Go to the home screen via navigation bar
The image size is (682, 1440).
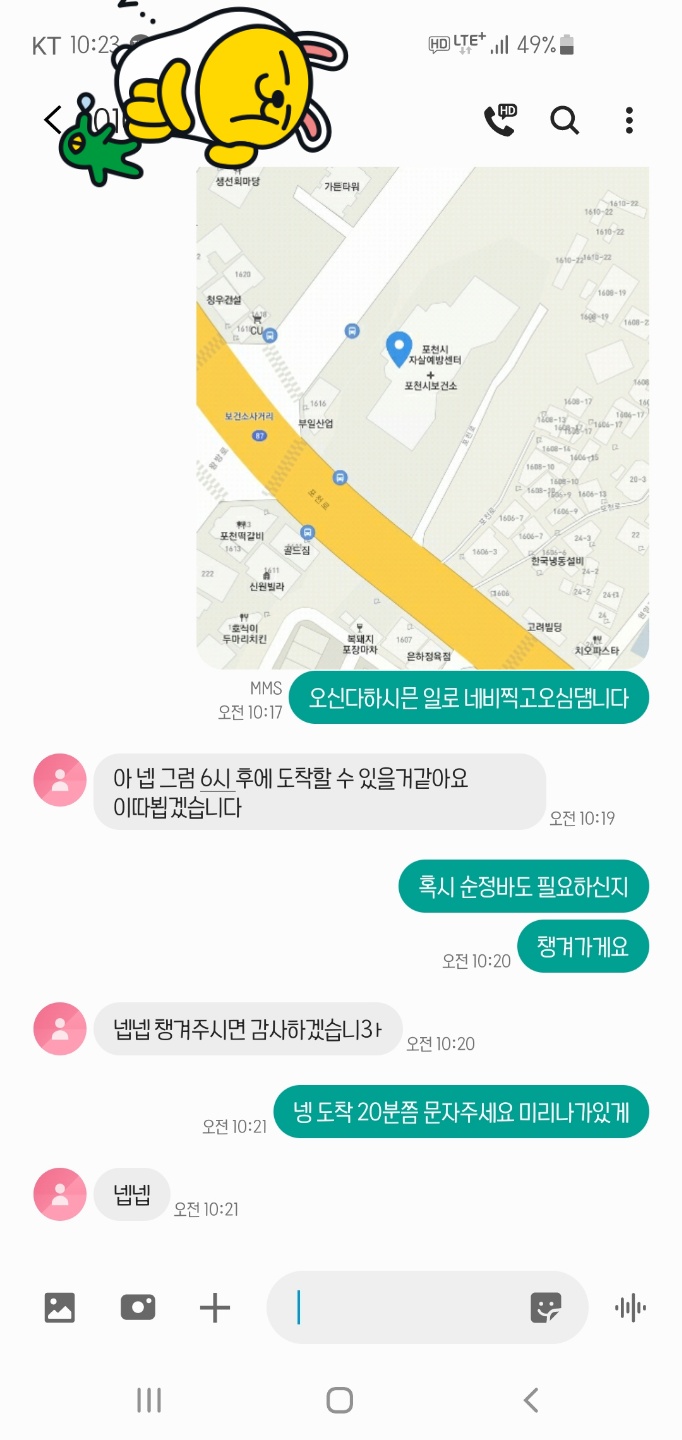click(x=340, y=1400)
